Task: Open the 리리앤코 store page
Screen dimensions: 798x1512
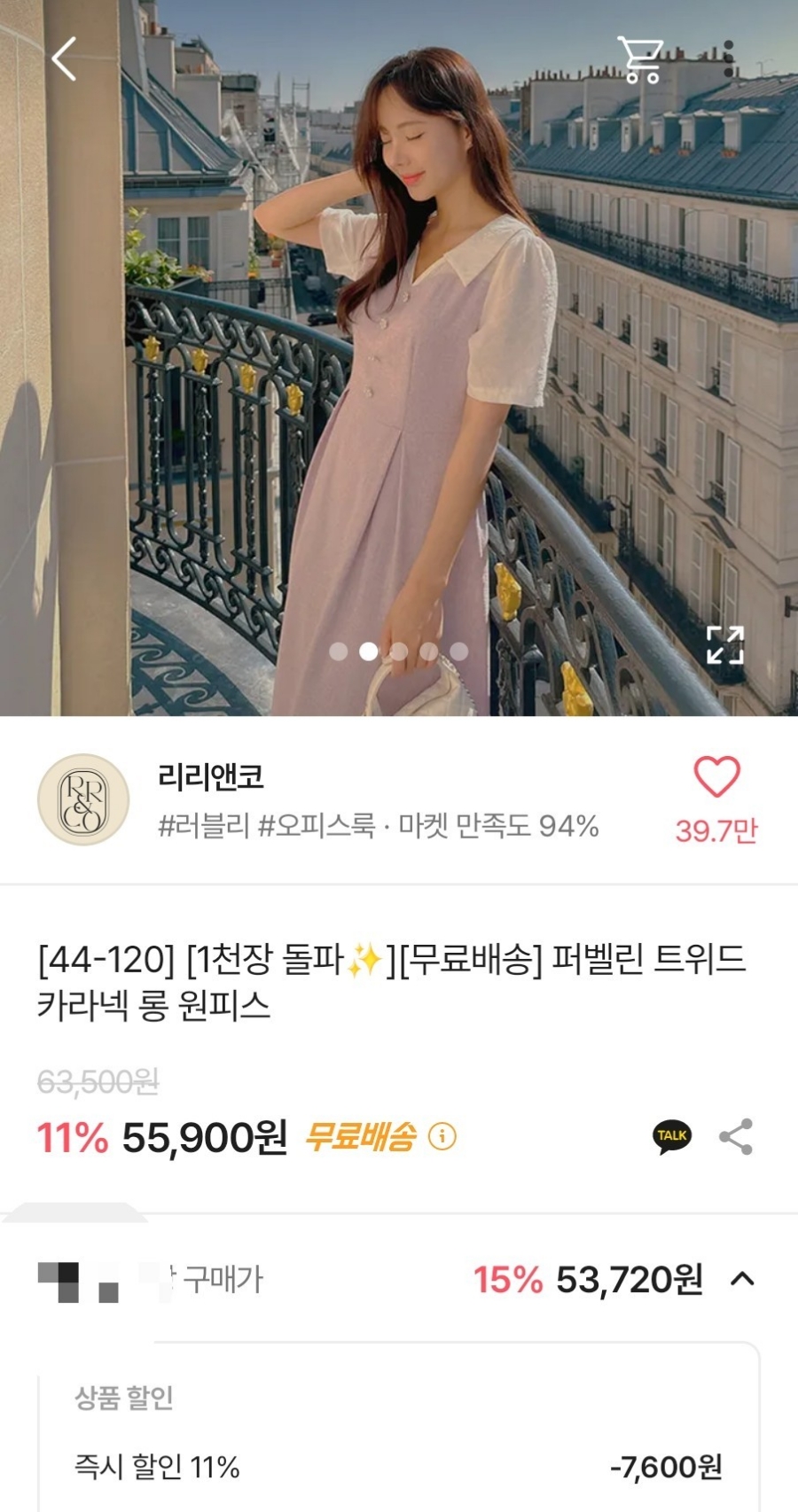Action: (x=210, y=777)
